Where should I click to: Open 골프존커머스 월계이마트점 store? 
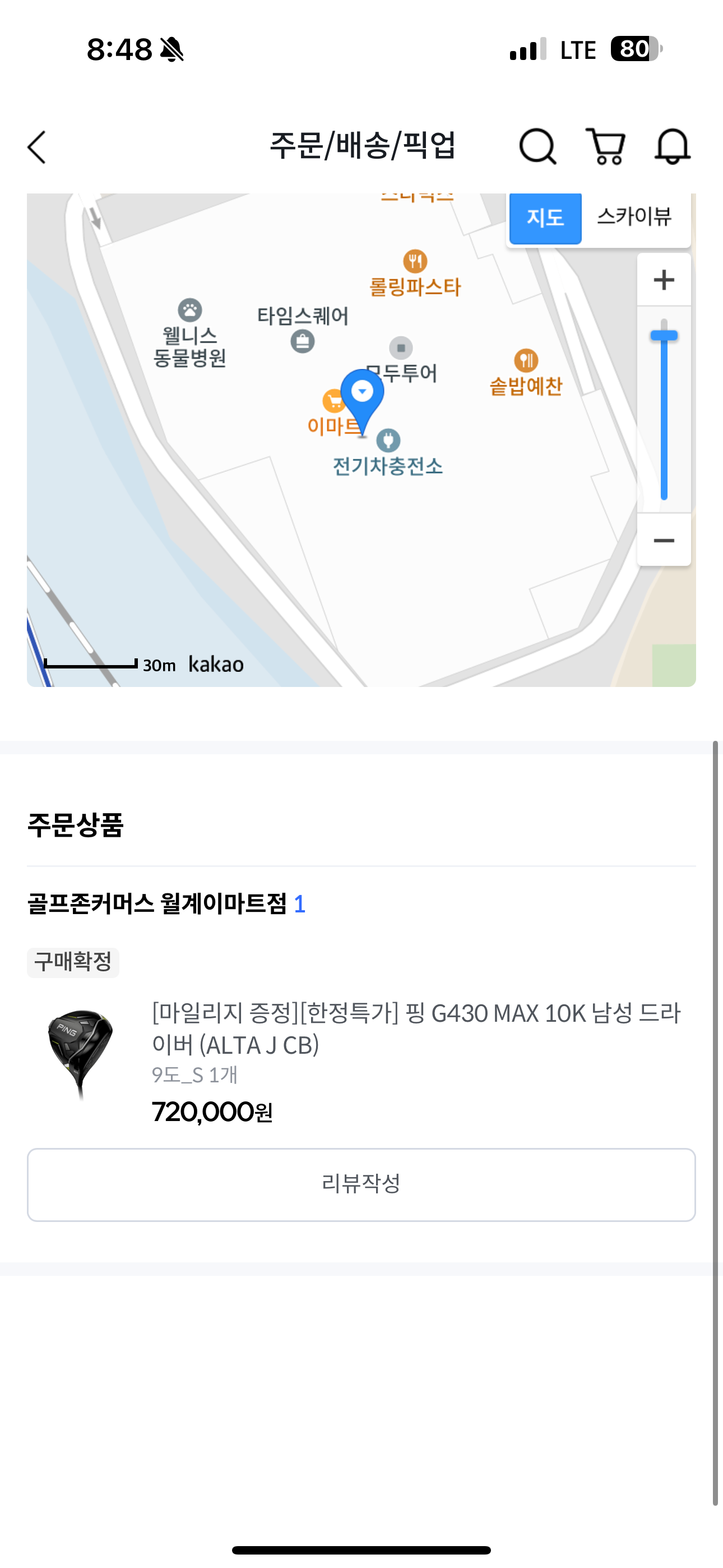click(157, 904)
